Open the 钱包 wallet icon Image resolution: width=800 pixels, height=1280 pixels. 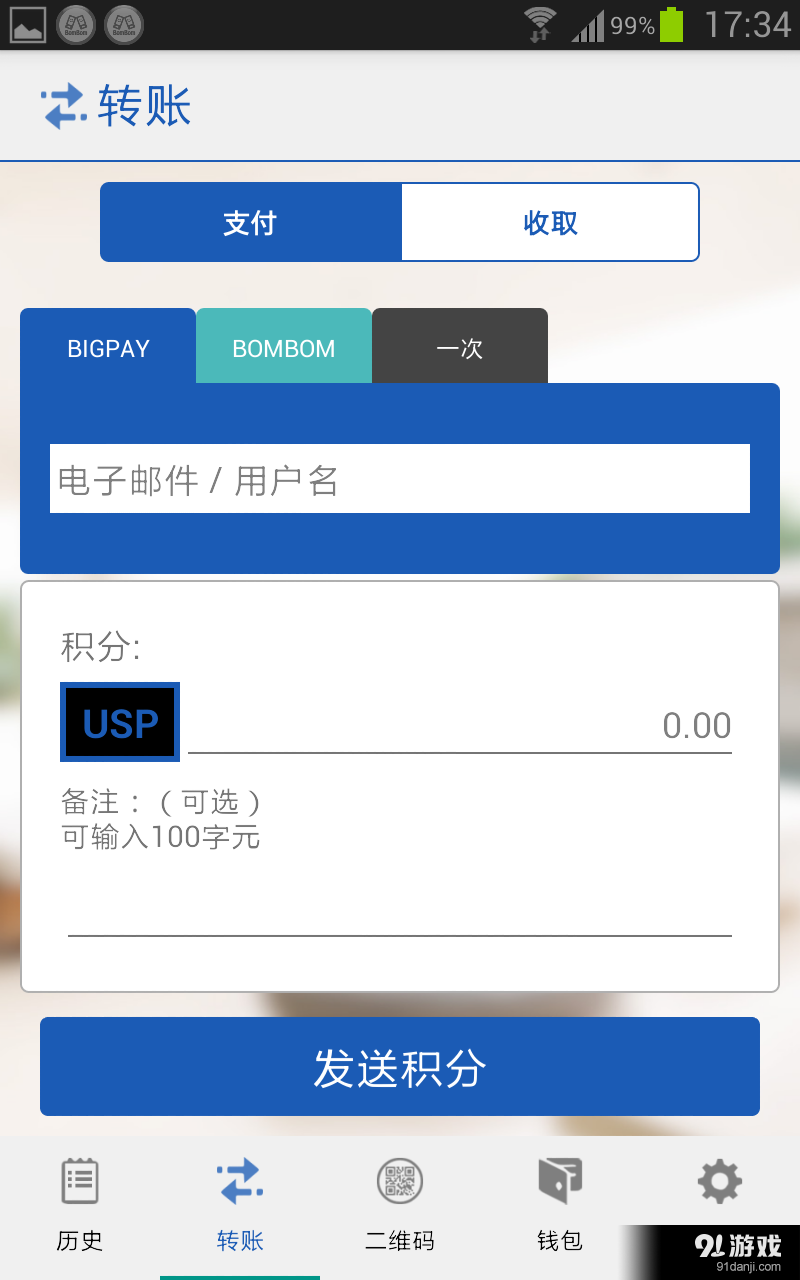pyautogui.click(x=558, y=1180)
